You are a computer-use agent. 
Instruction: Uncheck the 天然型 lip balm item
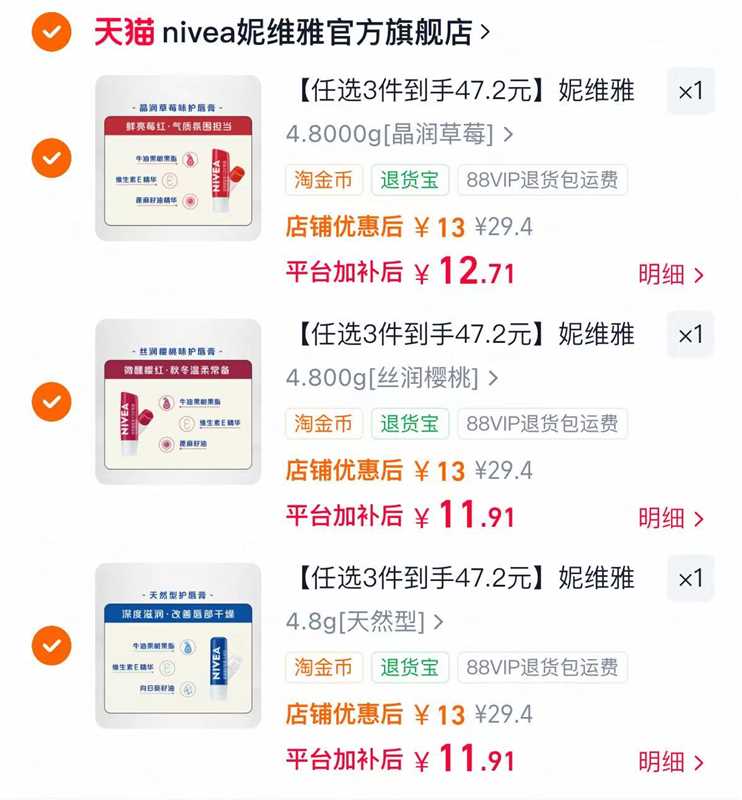click(x=51, y=646)
